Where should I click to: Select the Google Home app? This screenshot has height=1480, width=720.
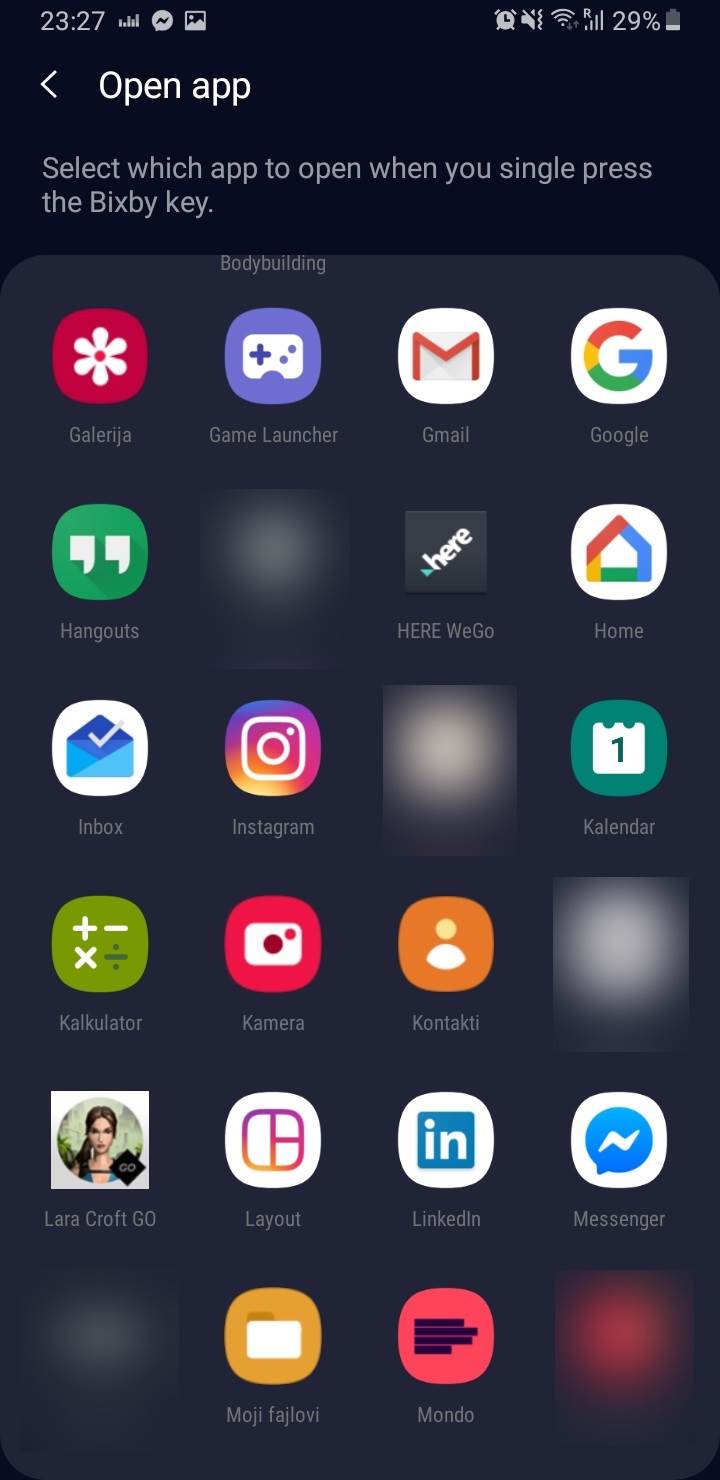[x=619, y=551]
